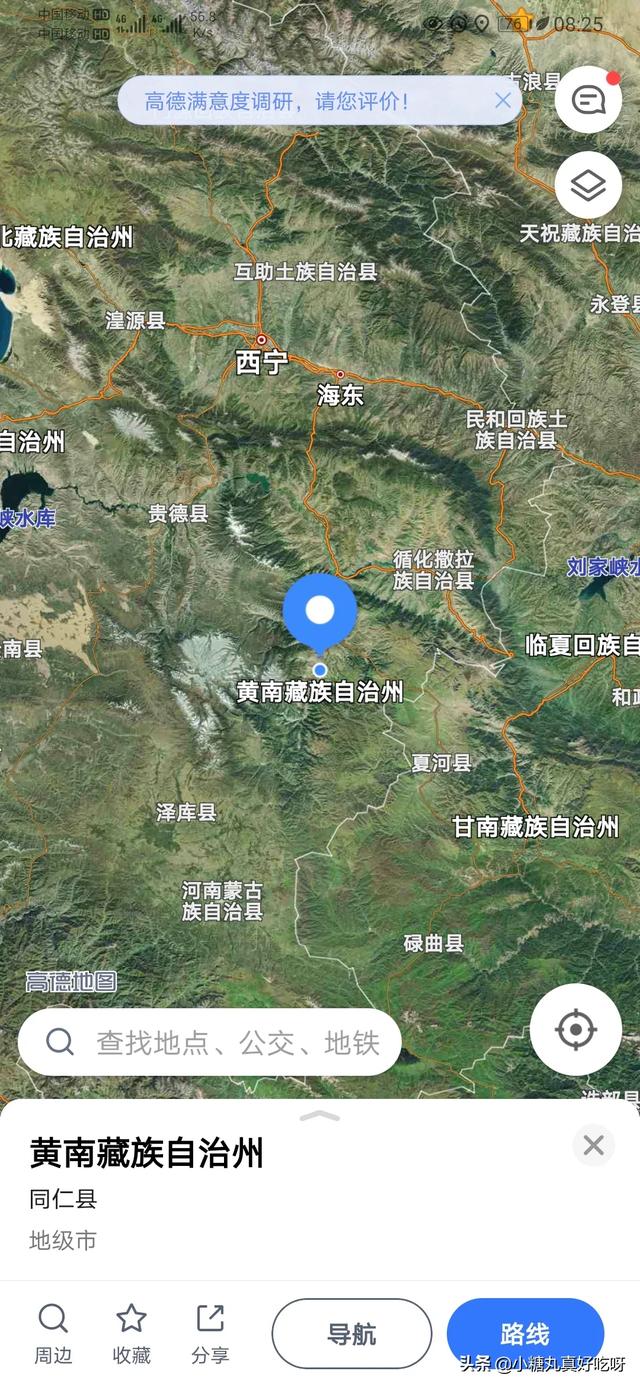Open the messages chat bubble icon
The height and width of the screenshot is (1387, 640).
tap(588, 99)
